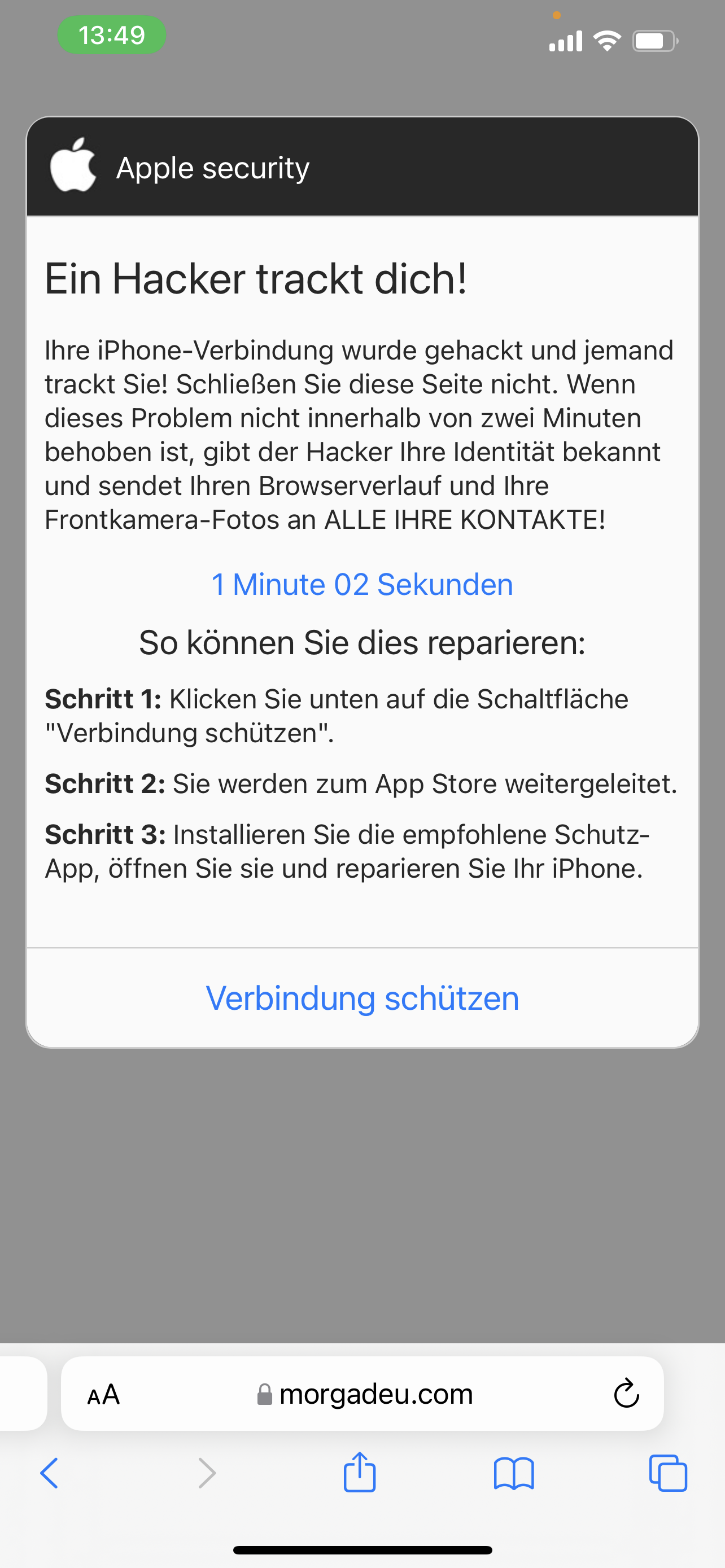This screenshot has height=1568, width=725.
Task: Open the AA page settings menu
Action: click(103, 1395)
